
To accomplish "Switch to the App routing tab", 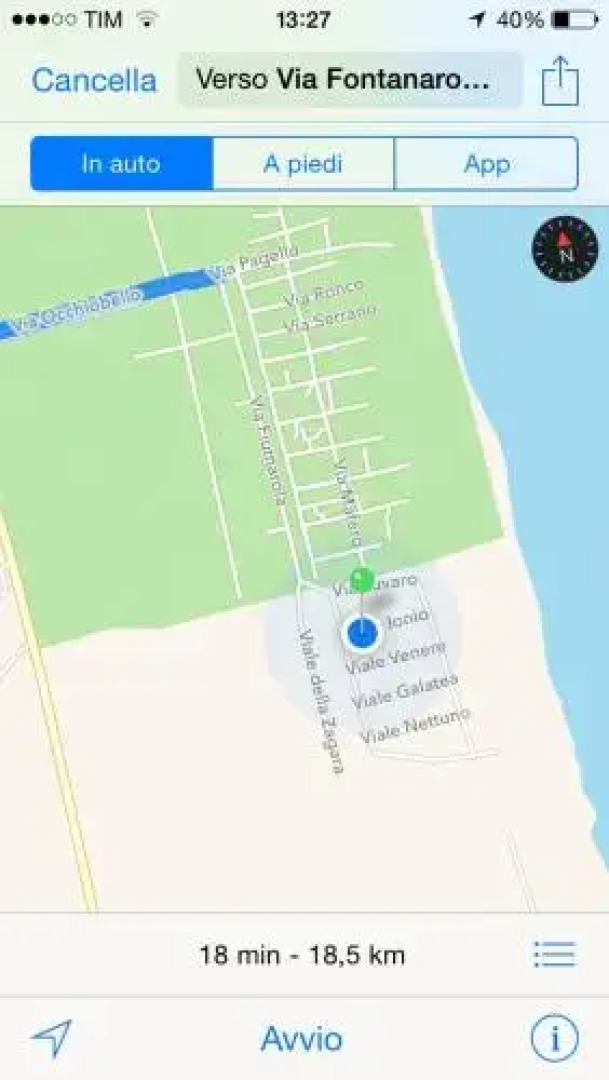I will pyautogui.click(x=486, y=164).
